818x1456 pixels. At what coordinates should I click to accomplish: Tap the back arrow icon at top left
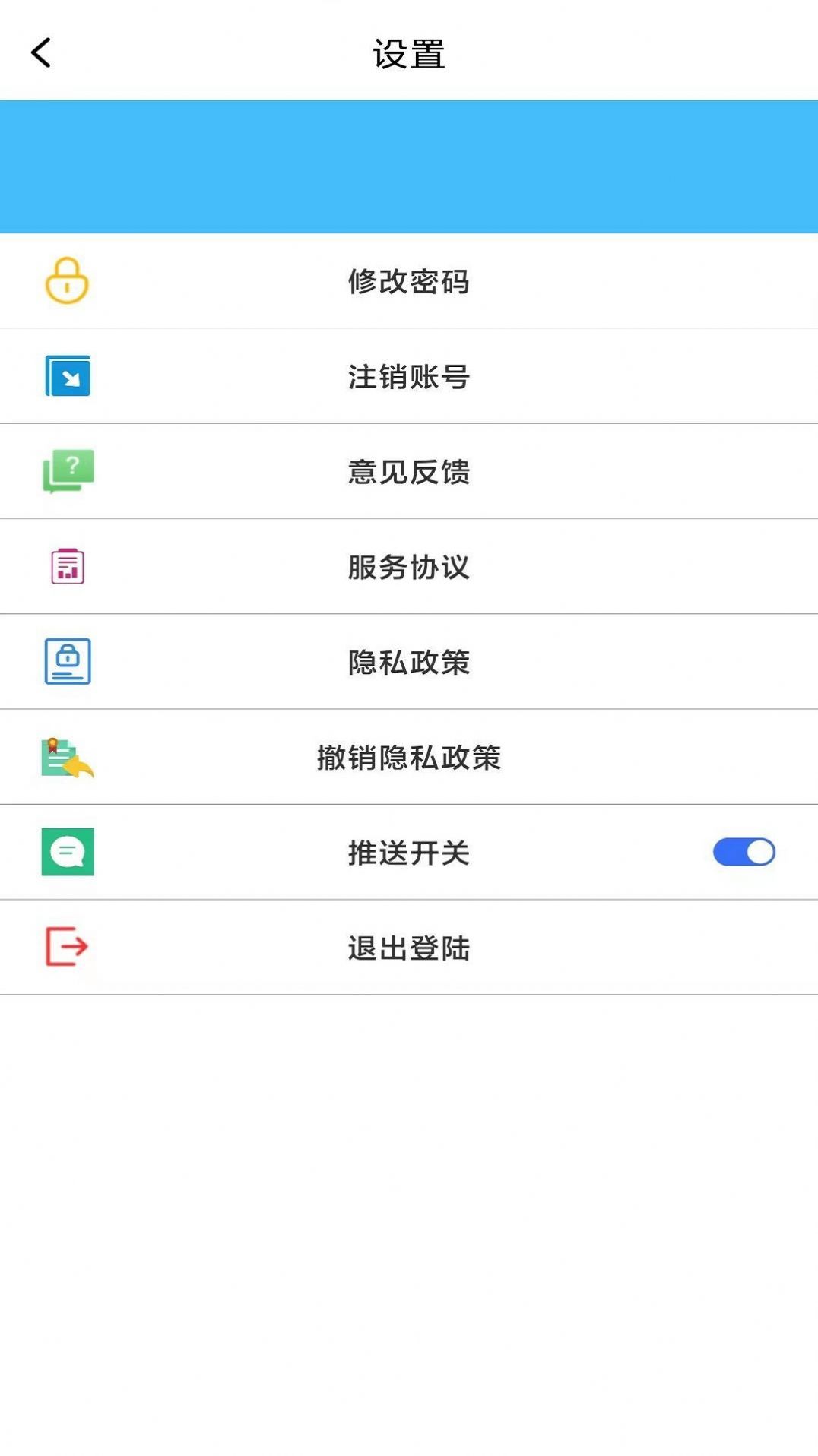pos(40,52)
